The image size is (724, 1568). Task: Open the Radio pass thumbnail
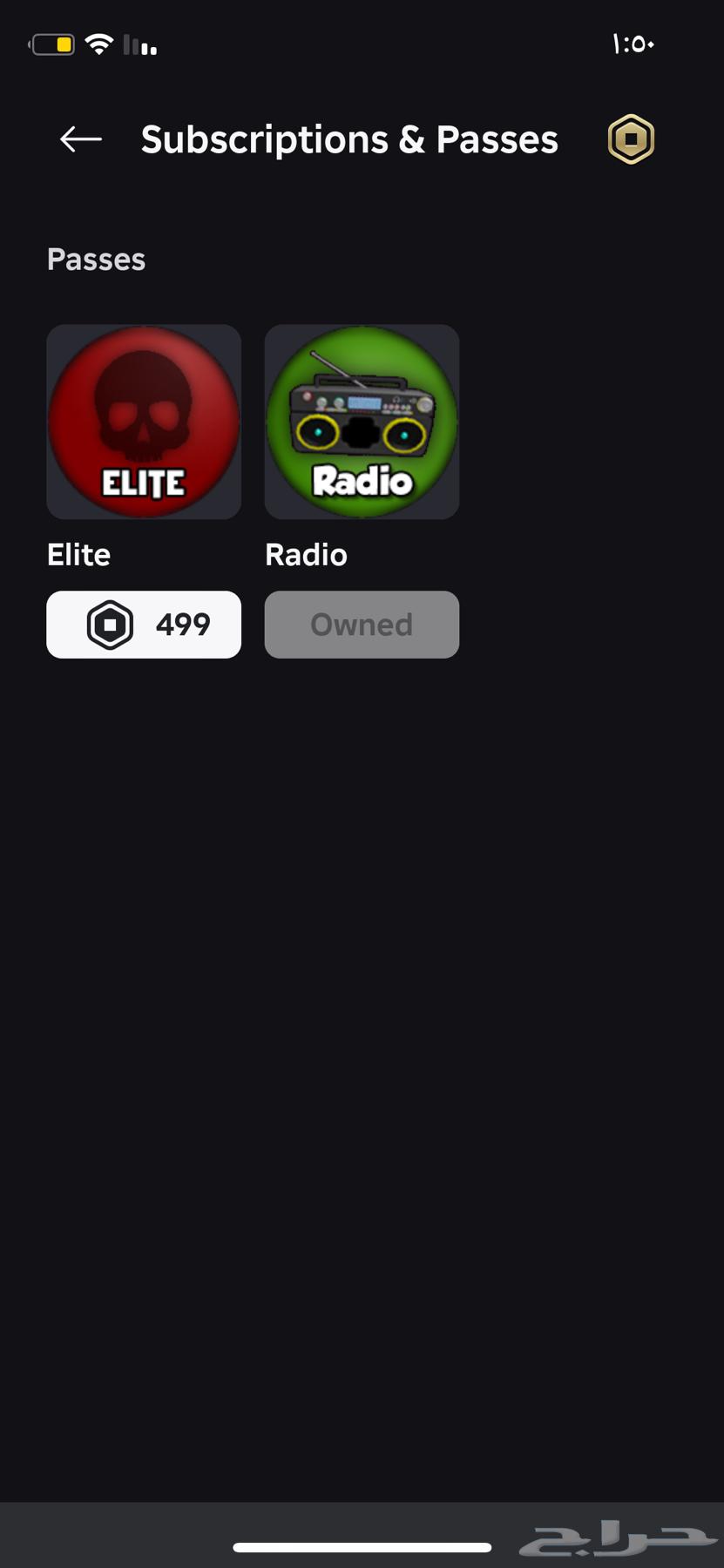tap(362, 422)
